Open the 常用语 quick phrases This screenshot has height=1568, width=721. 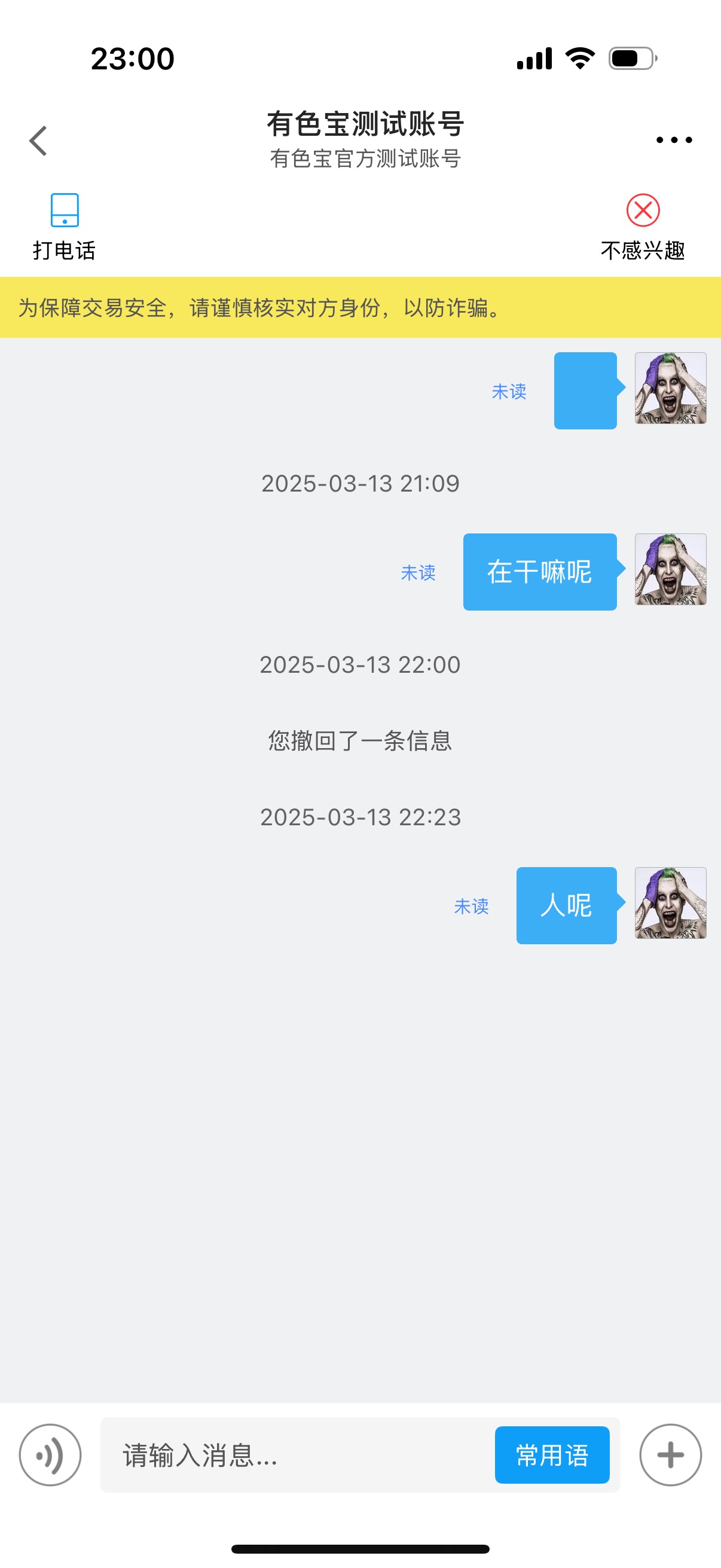[x=552, y=1455]
